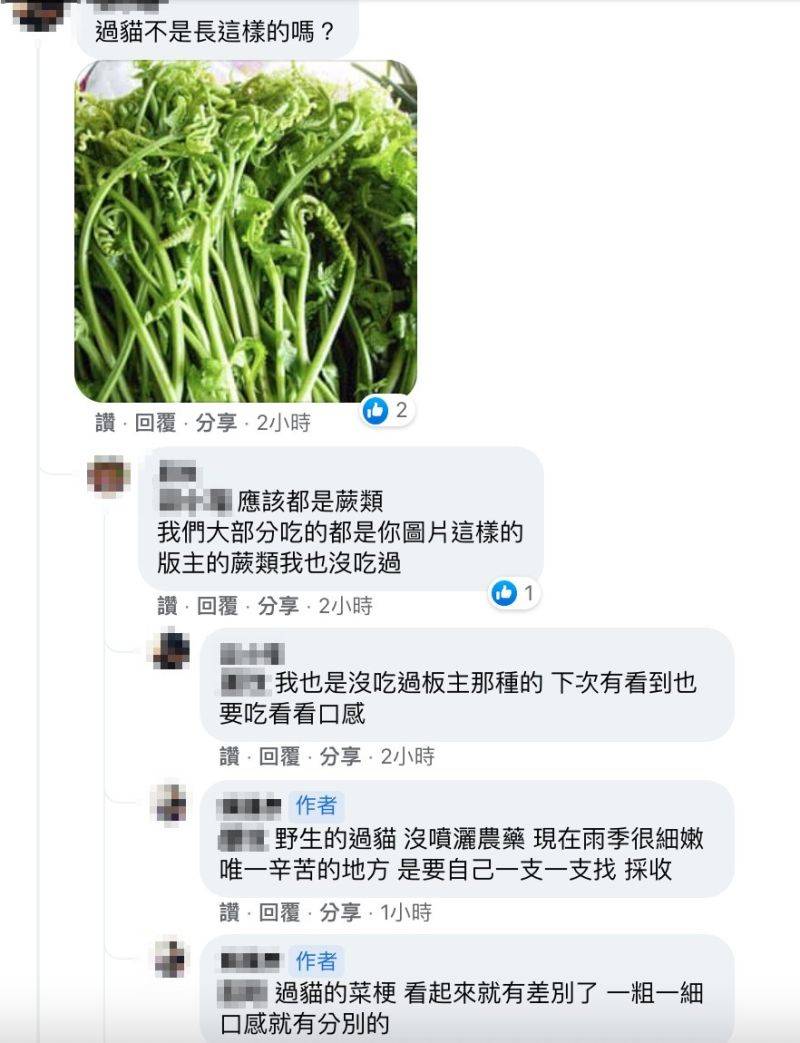Reply to the comment with the fern photo
The image size is (800, 1043).
156,423
